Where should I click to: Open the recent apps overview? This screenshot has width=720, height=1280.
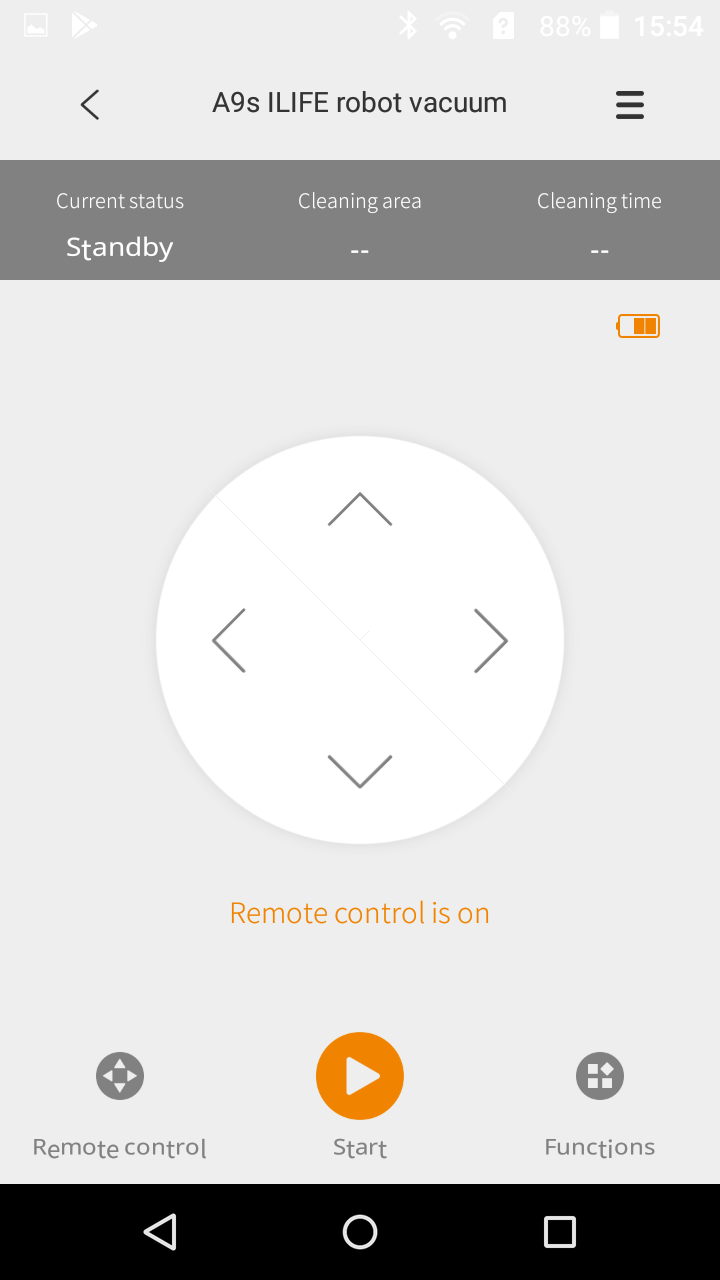[x=560, y=1232]
